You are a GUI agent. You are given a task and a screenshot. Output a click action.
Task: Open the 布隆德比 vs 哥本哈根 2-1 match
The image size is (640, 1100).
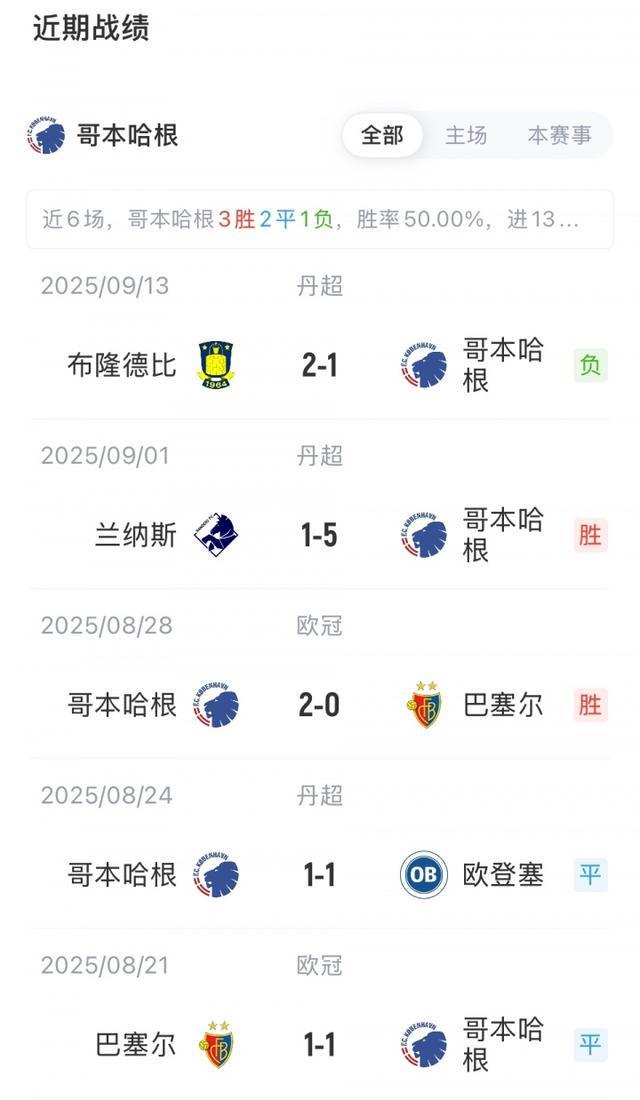coord(320,366)
